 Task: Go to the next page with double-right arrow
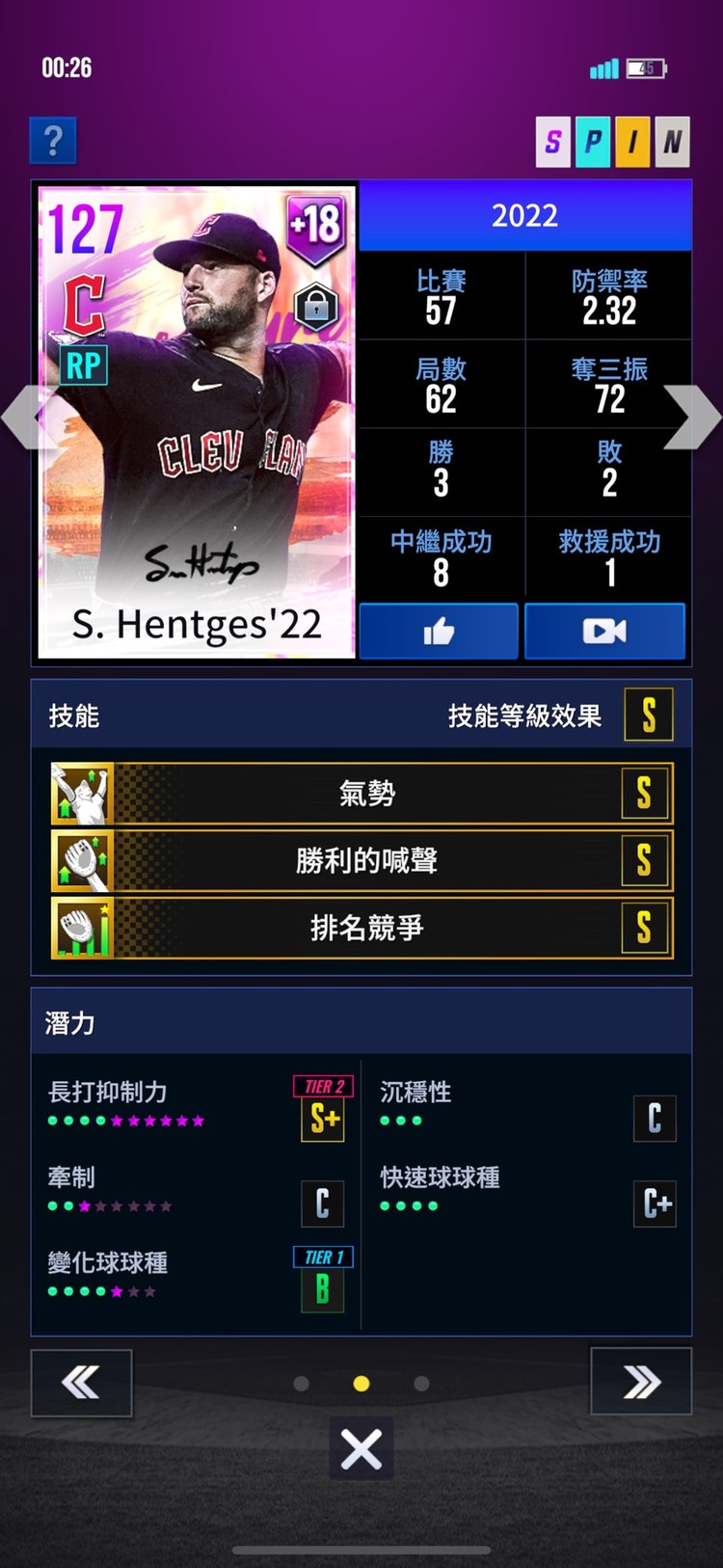click(641, 1383)
